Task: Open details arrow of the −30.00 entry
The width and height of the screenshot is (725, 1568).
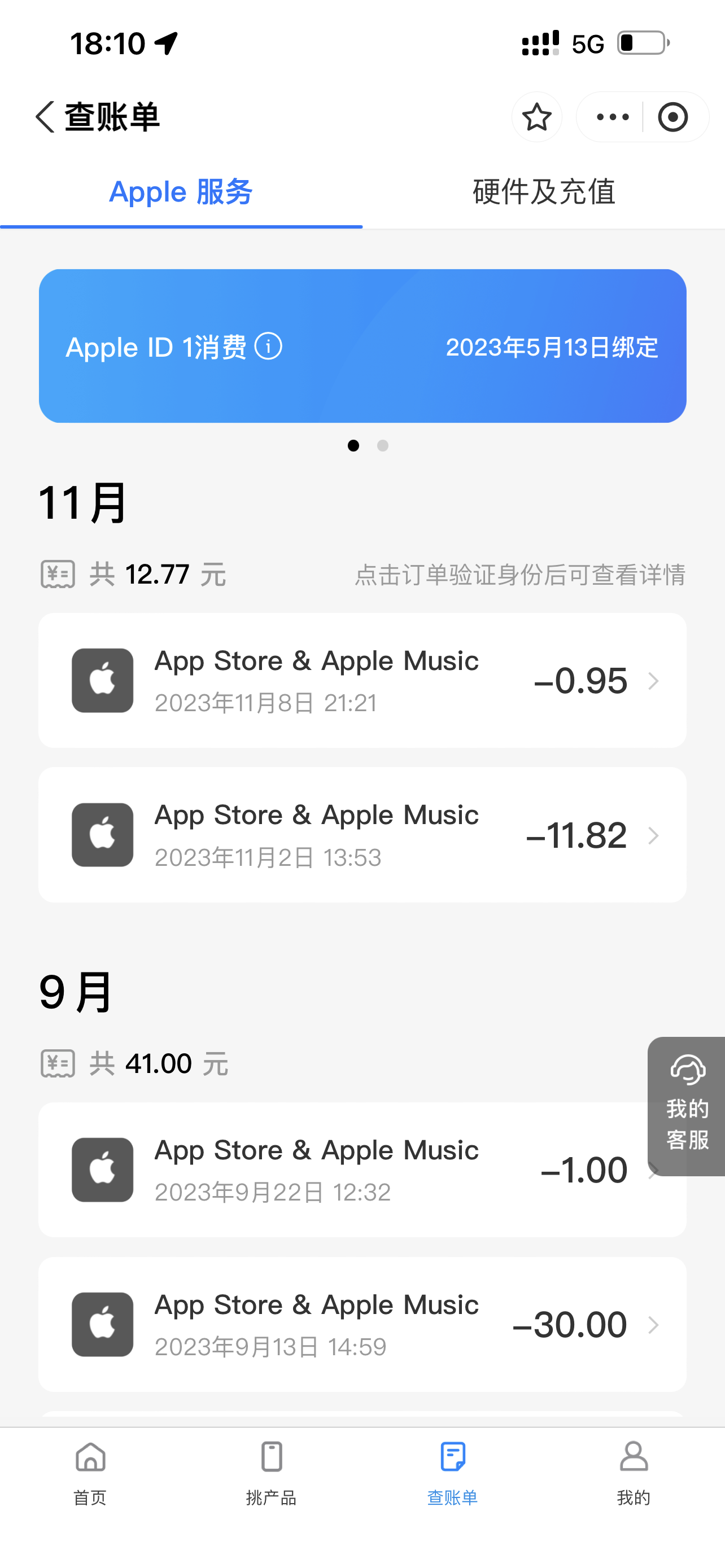Action: (654, 1325)
